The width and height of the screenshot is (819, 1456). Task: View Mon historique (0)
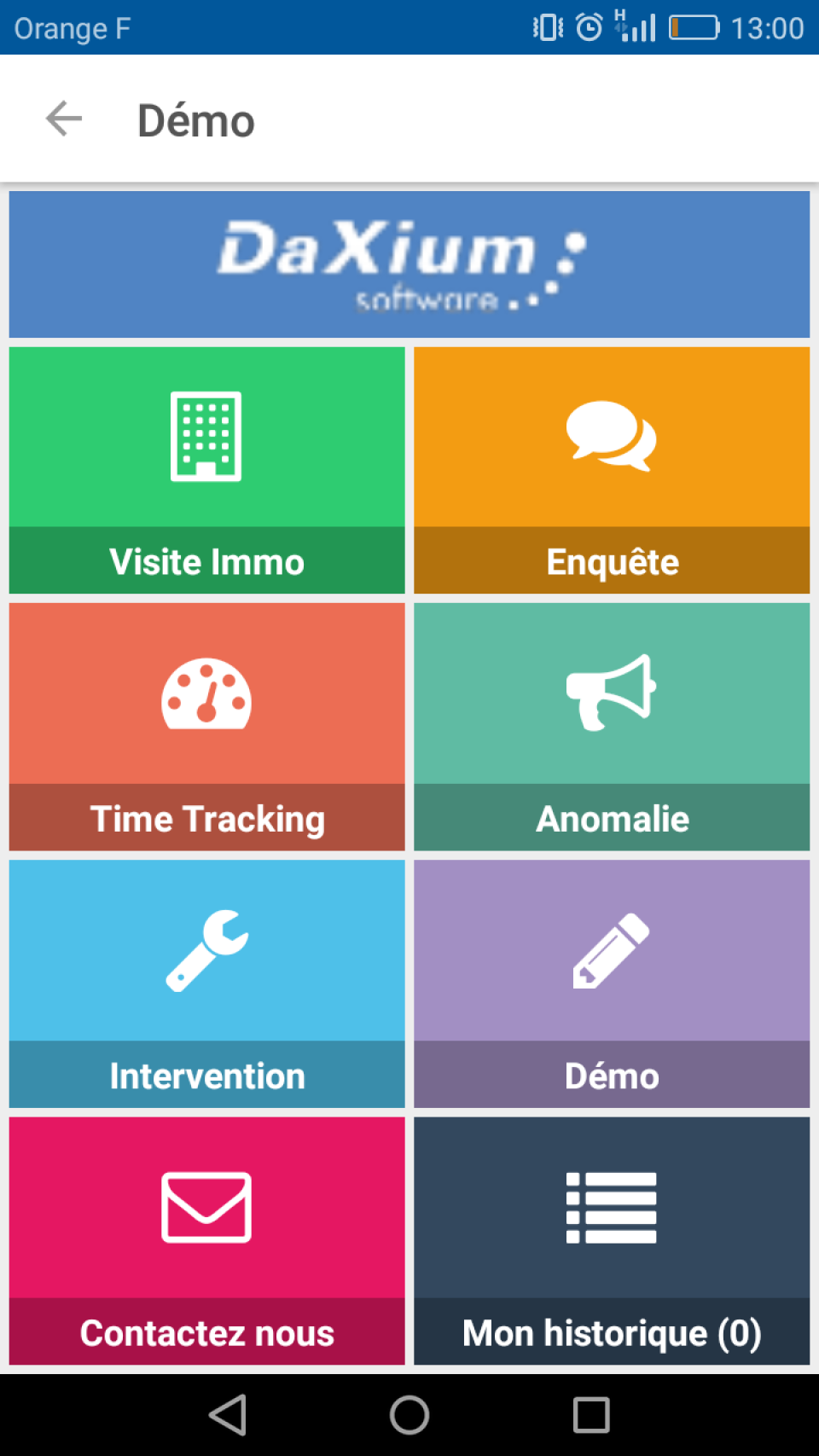point(612,1240)
